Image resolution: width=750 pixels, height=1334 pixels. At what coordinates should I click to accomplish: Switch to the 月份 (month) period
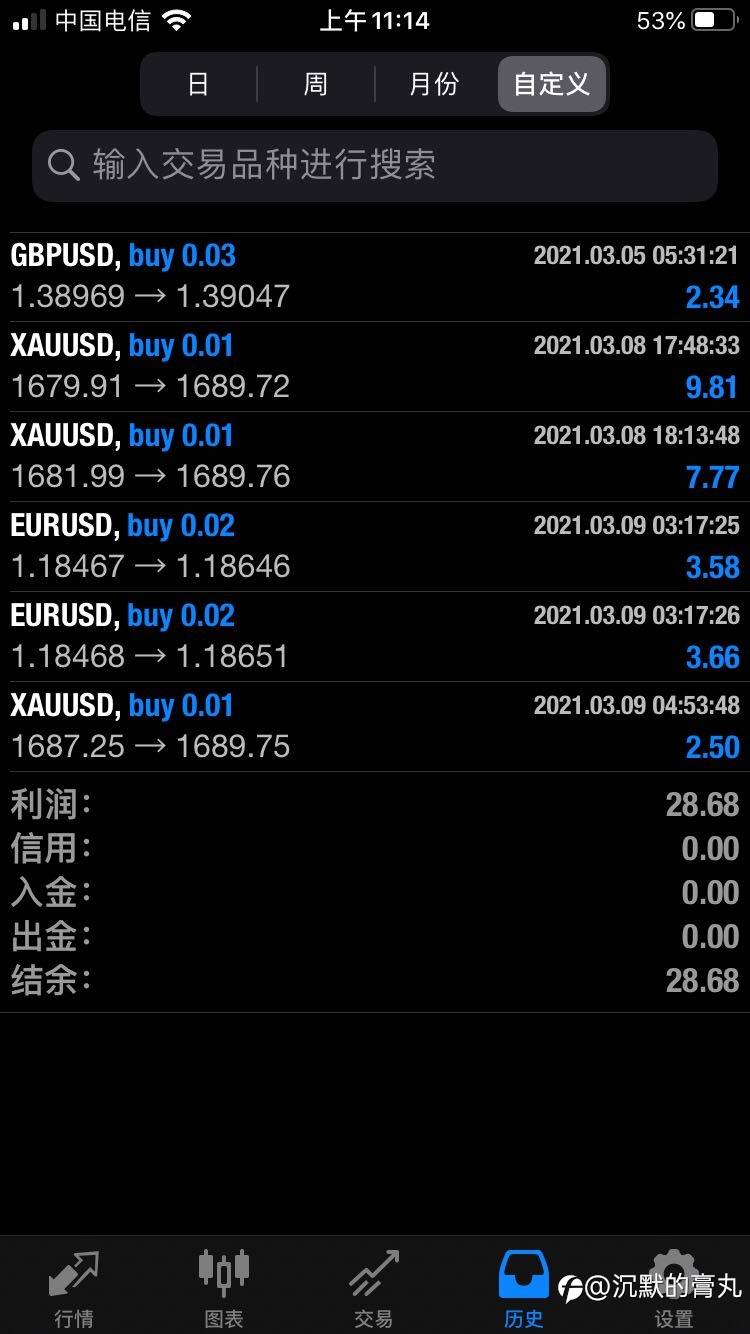pyautogui.click(x=434, y=84)
